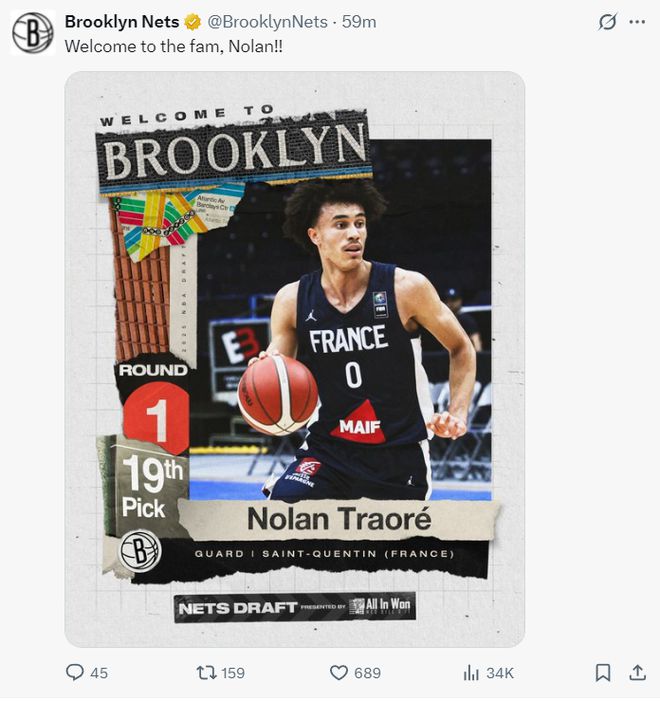Open the Brooklyn Nets profile picture
This screenshot has height=701, width=660.
pos(32,32)
